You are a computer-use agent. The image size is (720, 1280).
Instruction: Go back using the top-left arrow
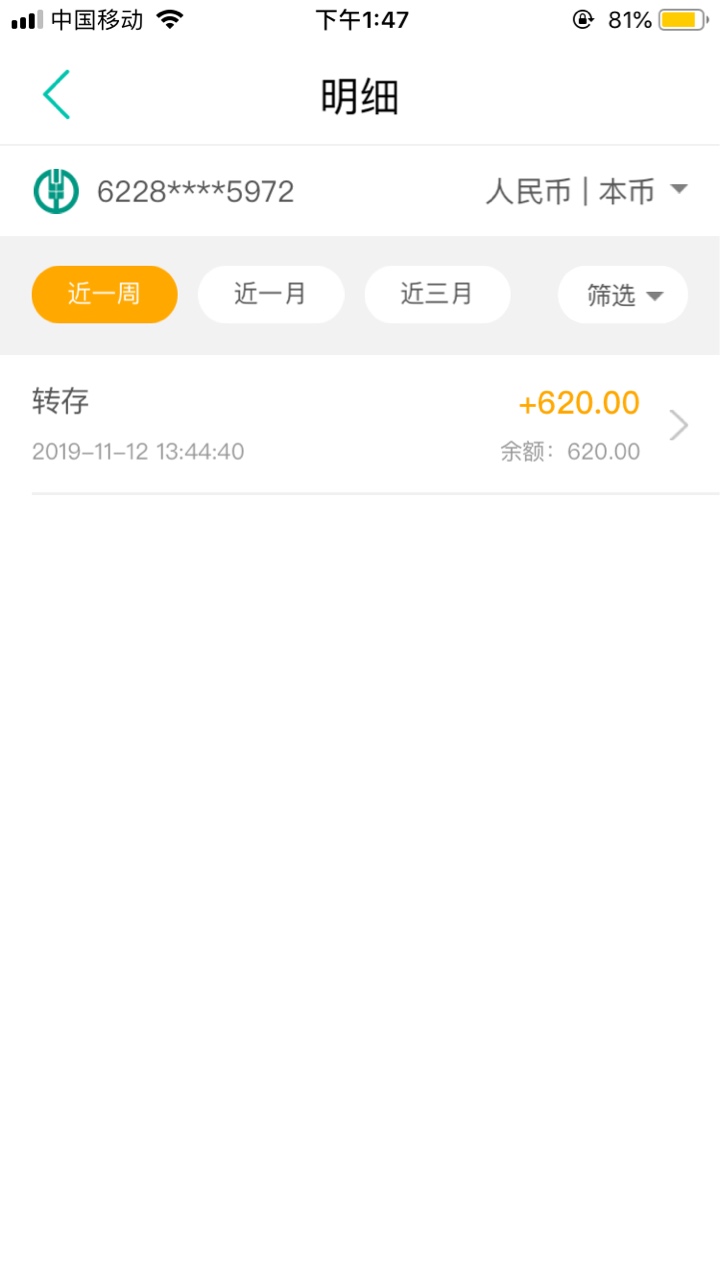coord(56,95)
